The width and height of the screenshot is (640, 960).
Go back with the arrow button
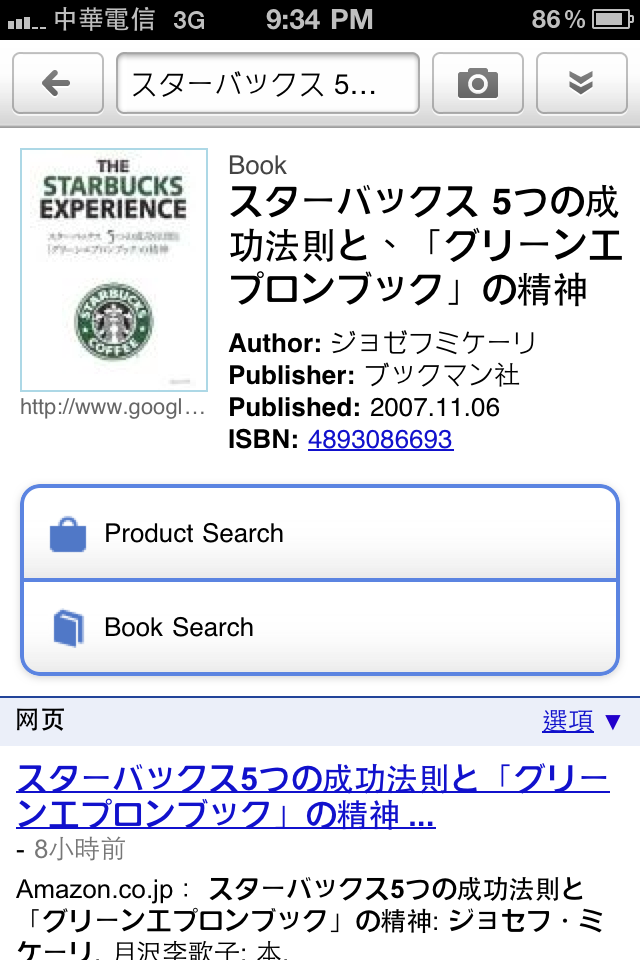point(58,83)
